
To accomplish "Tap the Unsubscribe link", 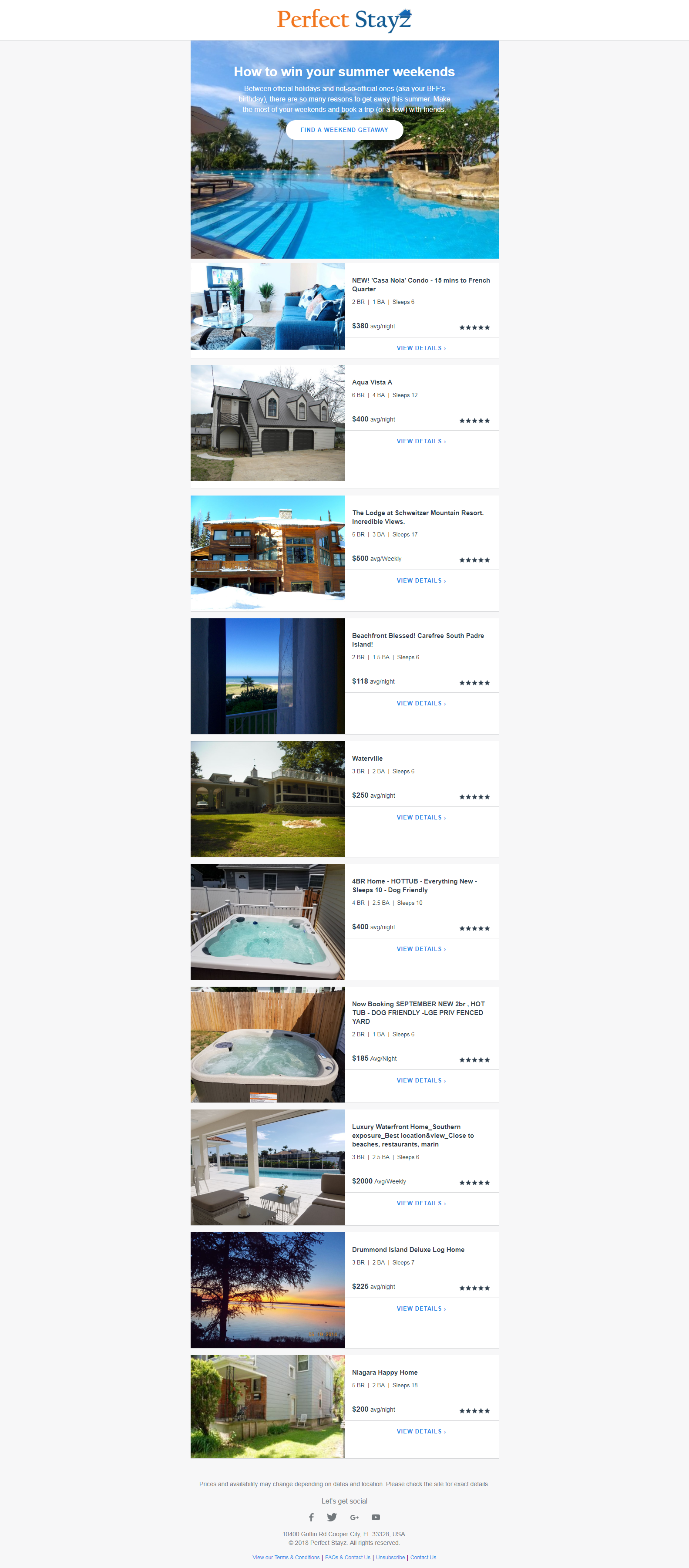I will tap(390, 1558).
